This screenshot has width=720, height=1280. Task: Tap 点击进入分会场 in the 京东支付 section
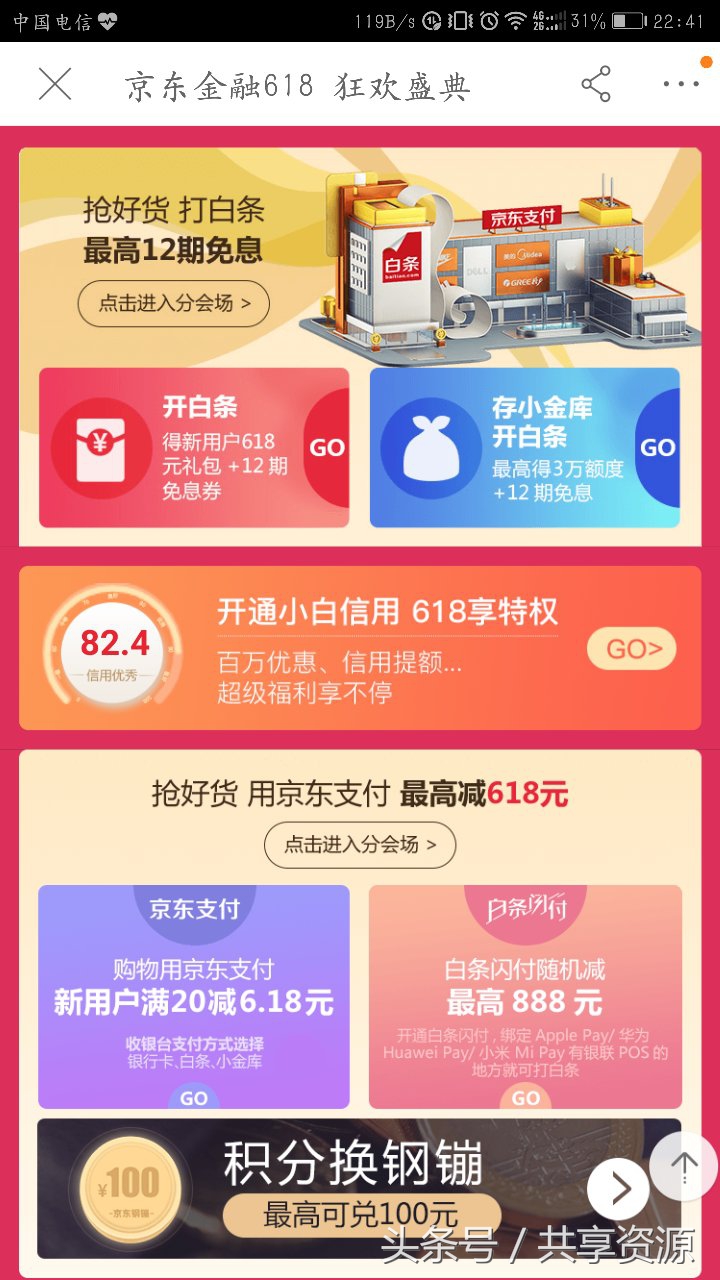[359, 845]
